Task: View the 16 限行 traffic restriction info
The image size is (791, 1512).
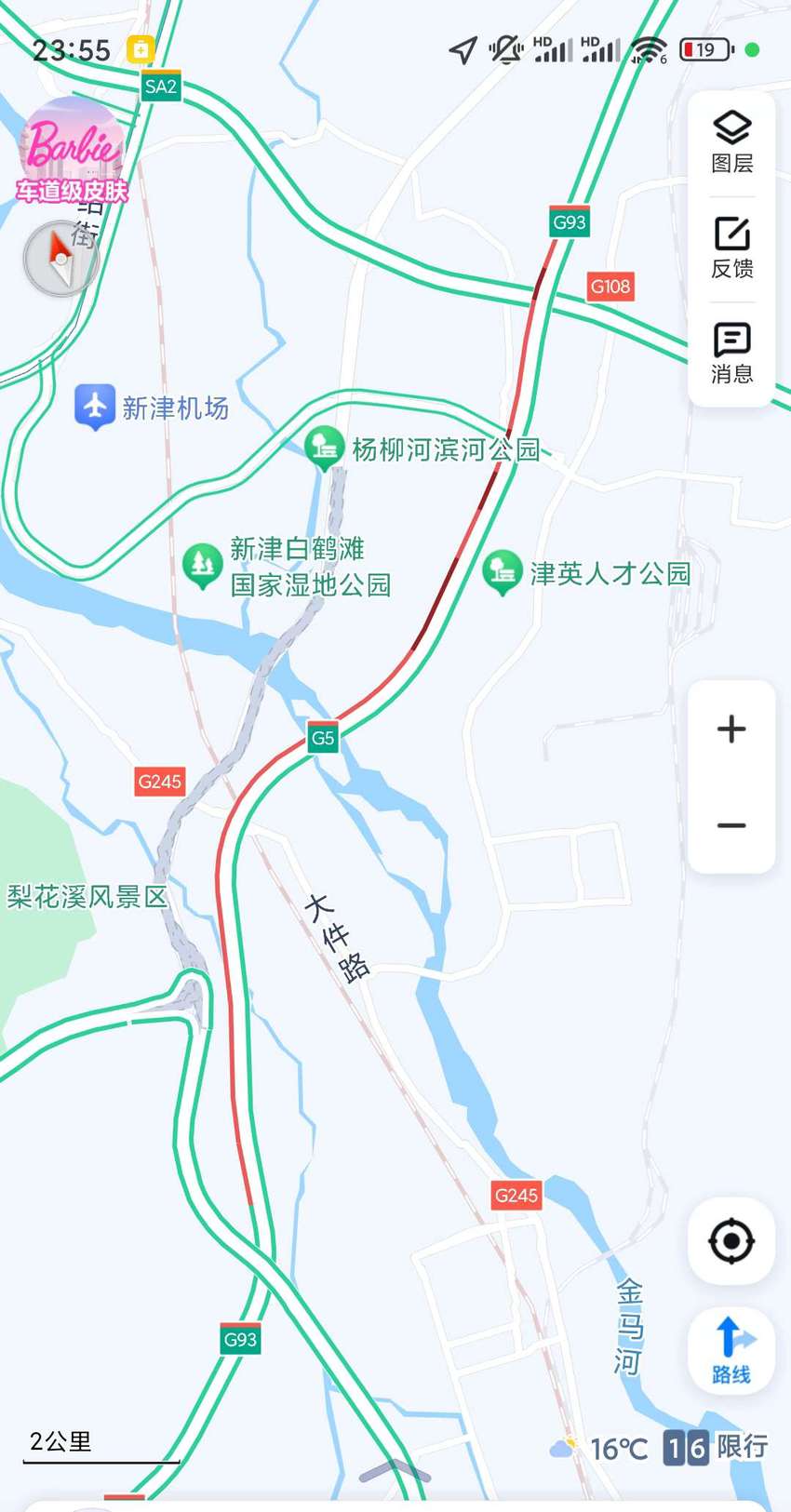Action: coord(716,1447)
